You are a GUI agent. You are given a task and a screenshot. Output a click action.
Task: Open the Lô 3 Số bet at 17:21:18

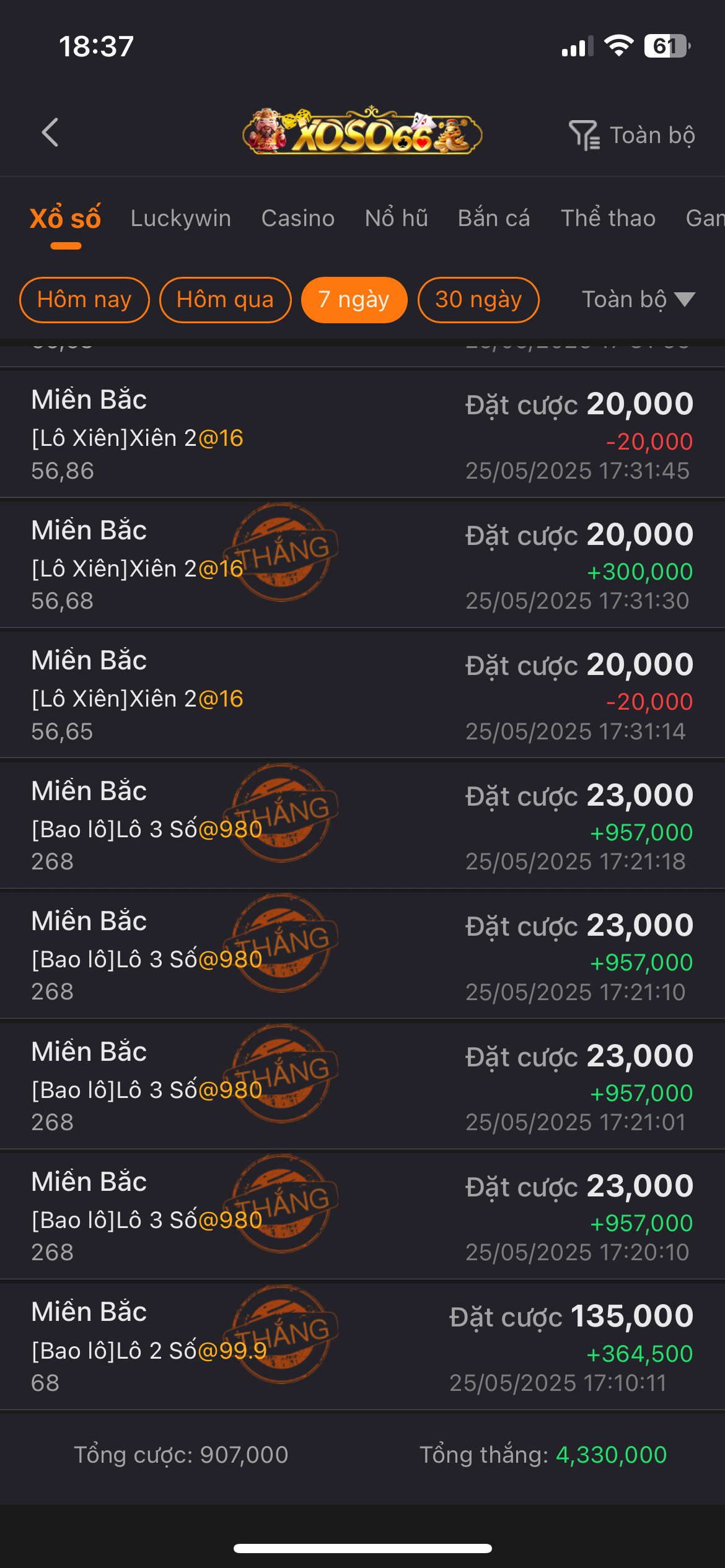point(362,825)
